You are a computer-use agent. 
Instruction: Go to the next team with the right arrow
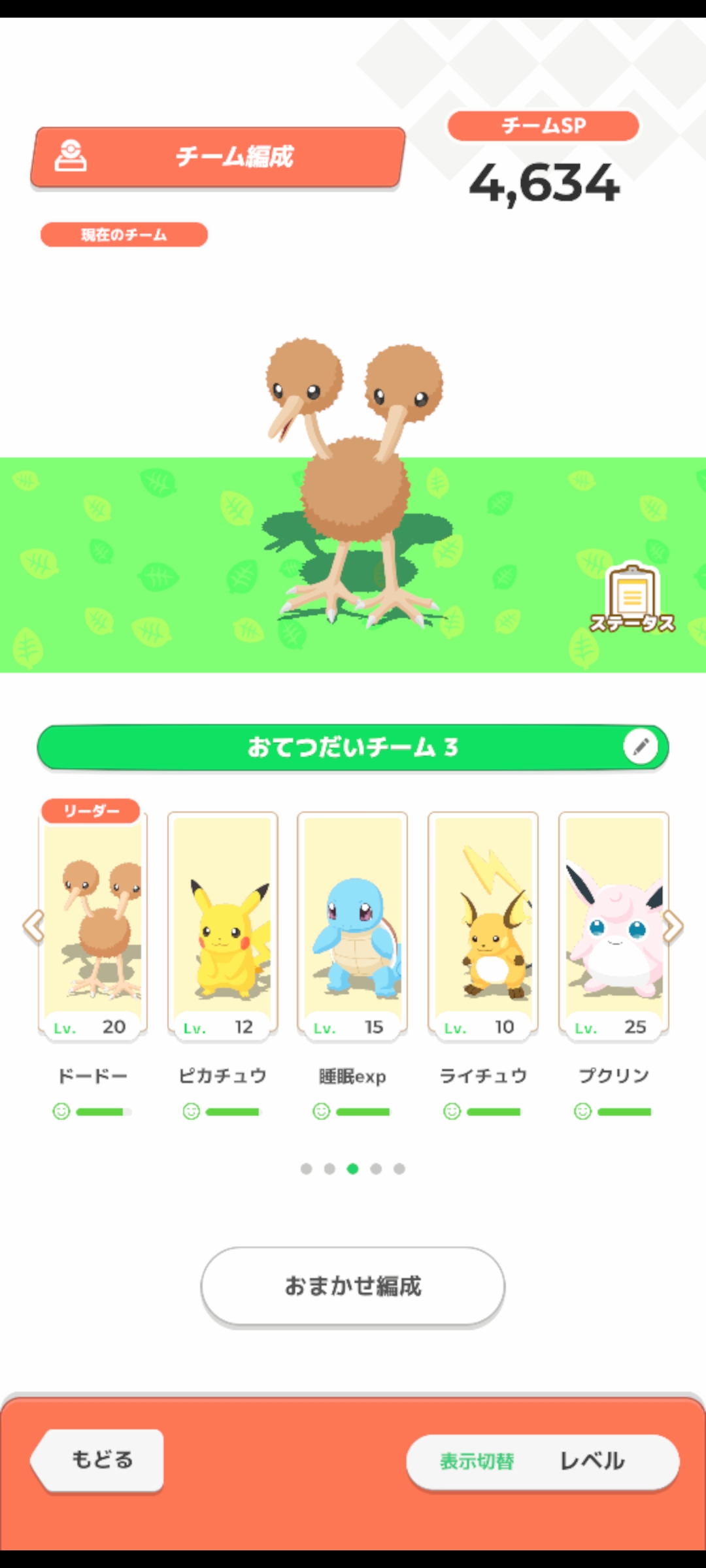click(673, 925)
